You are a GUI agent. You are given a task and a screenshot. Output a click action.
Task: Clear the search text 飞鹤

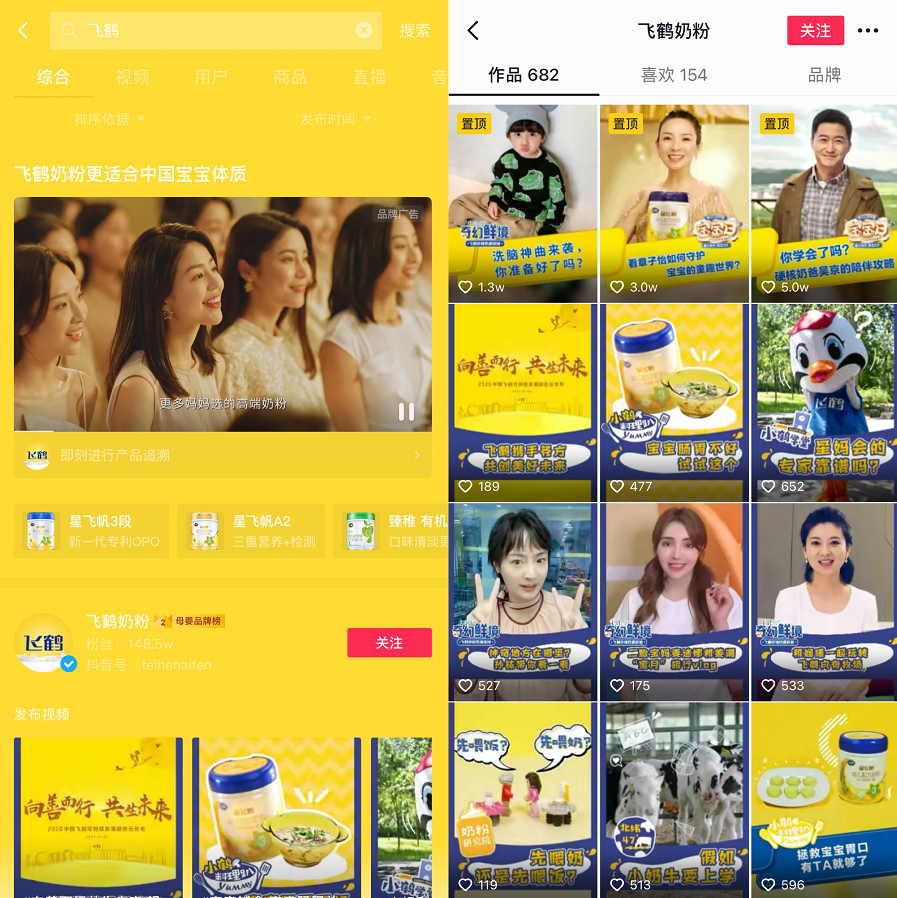[x=364, y=31]
